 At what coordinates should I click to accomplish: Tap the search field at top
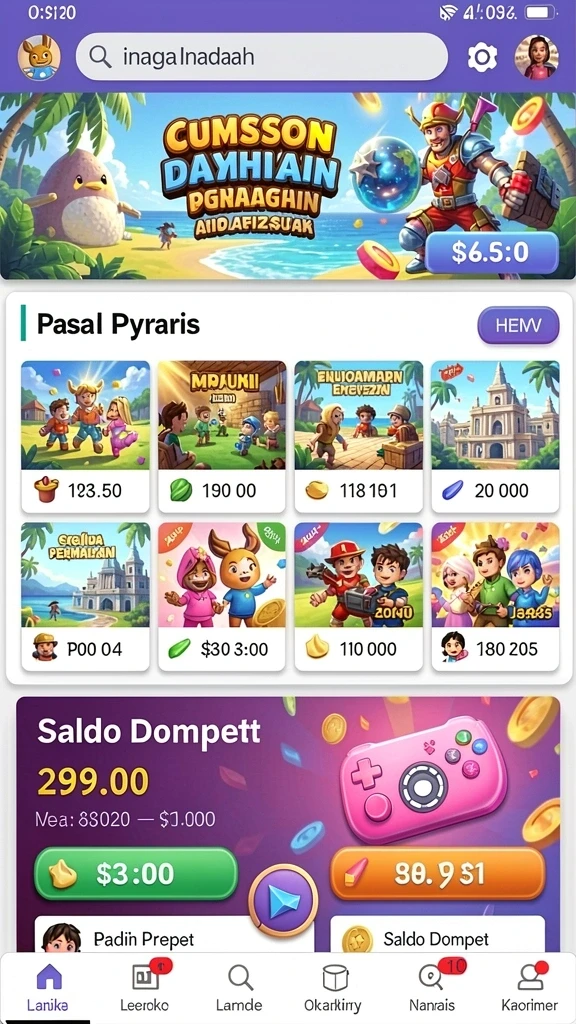click(262, 57)
